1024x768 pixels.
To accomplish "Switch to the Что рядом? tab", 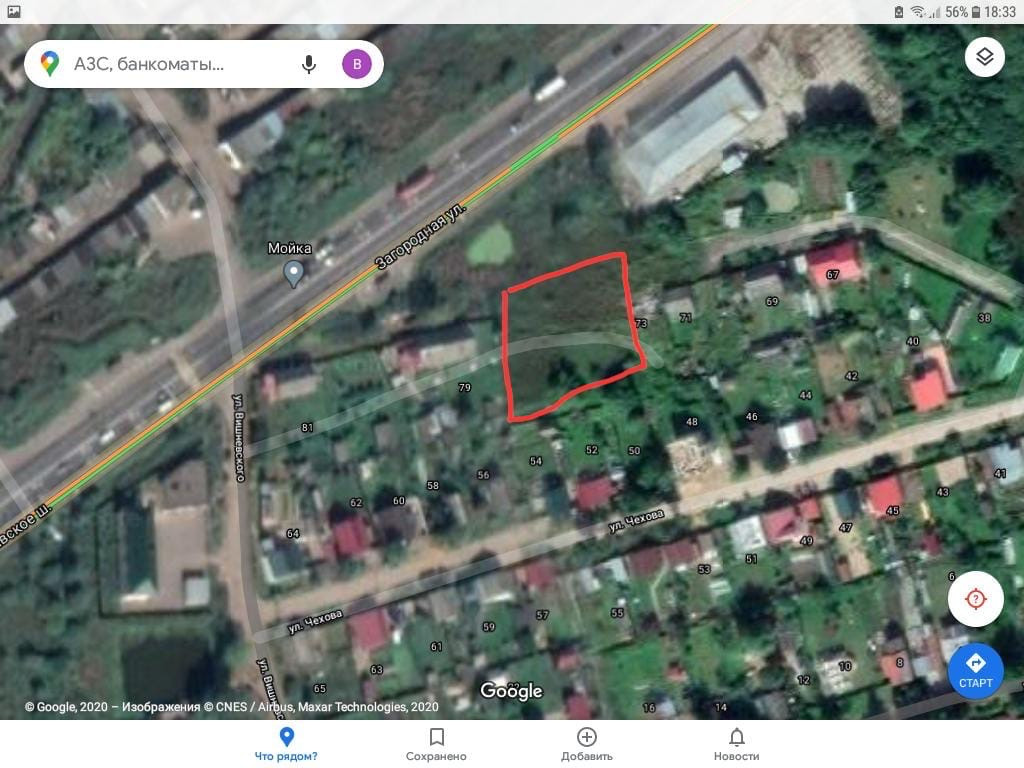I will coord(286,744).
